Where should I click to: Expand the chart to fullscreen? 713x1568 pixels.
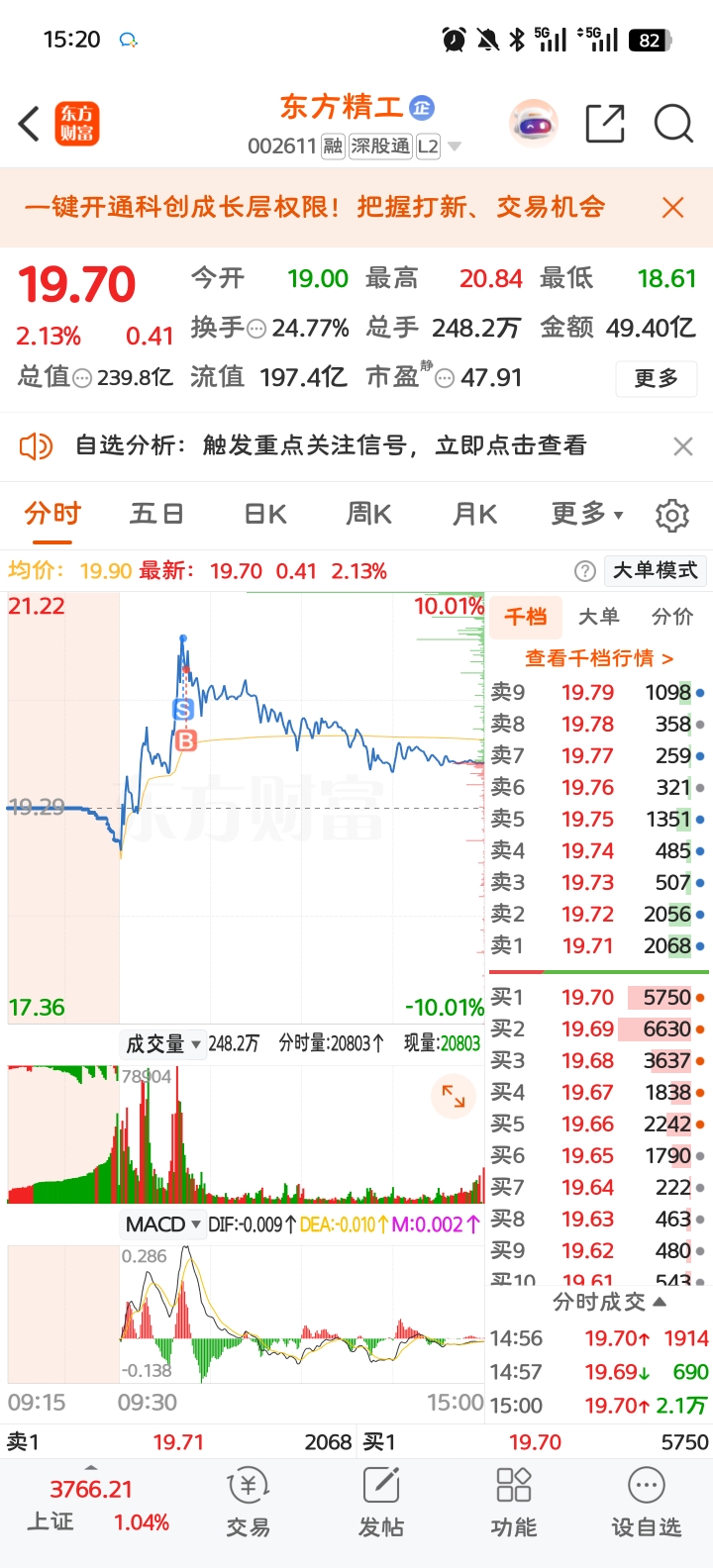[454, 1096]
